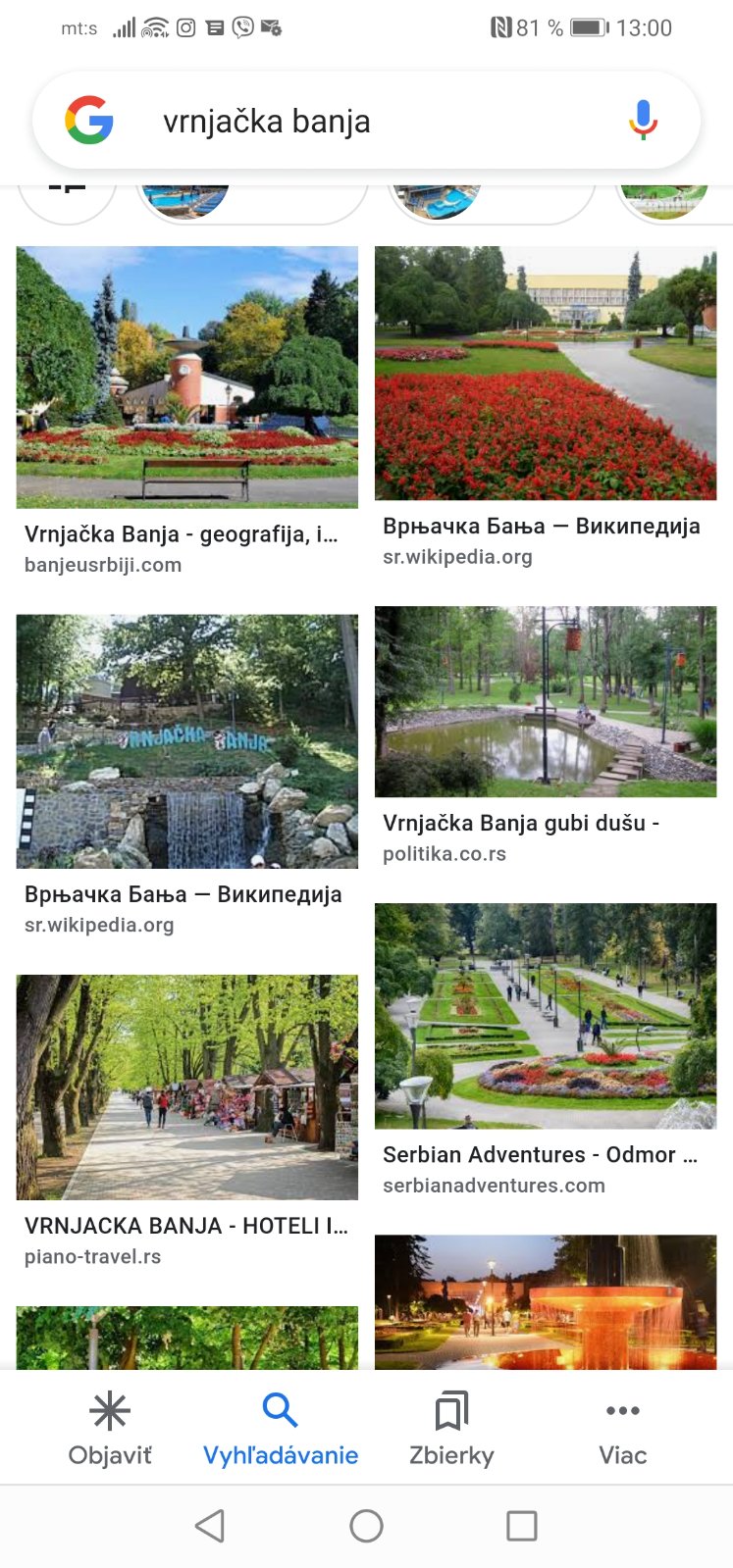Open the Wikipedia red flower garden image
Viewport: 733px width, 1568px height.
546,374
